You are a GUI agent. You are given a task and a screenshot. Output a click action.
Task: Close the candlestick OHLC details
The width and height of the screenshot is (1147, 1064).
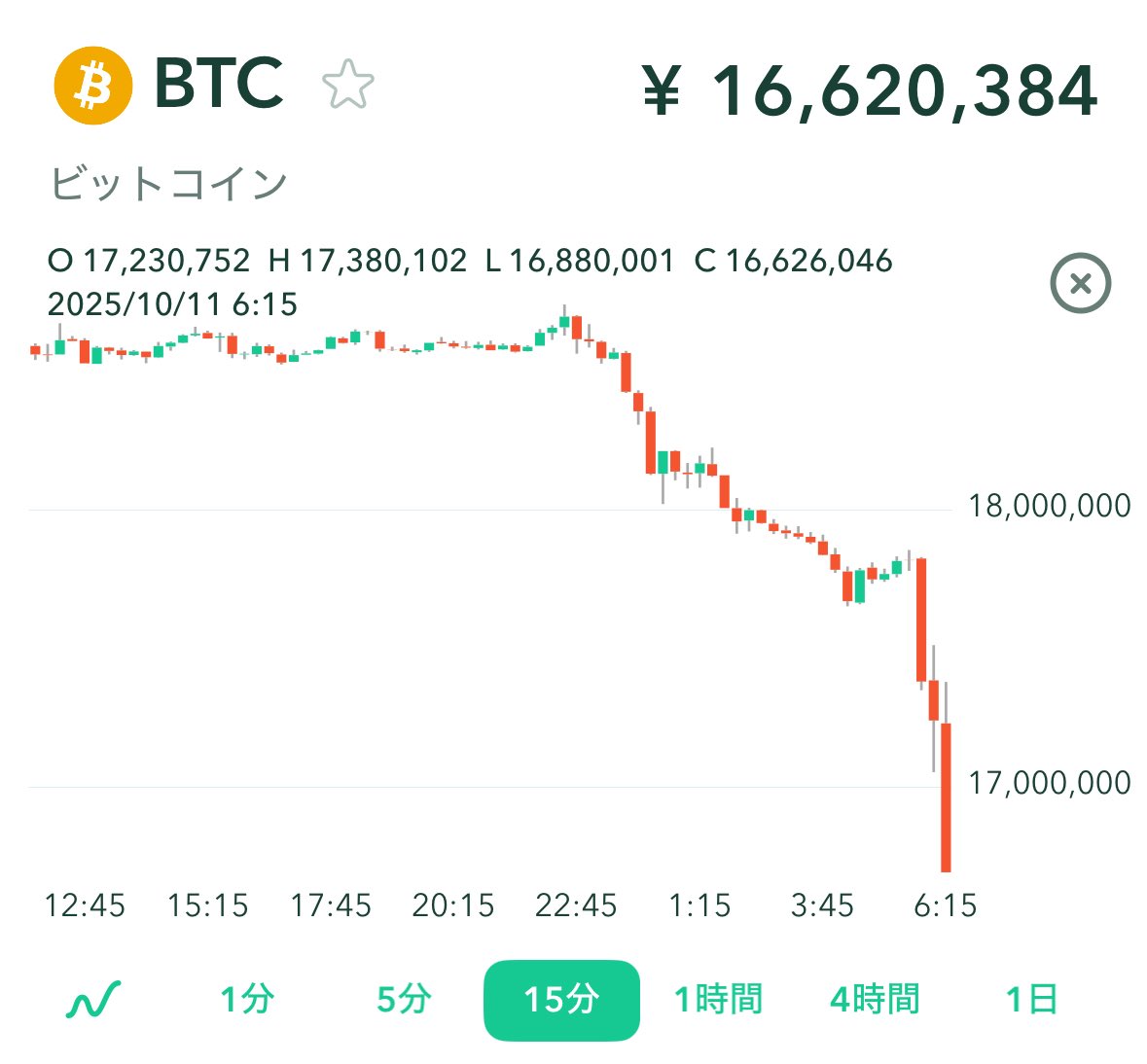(1080, 284)
